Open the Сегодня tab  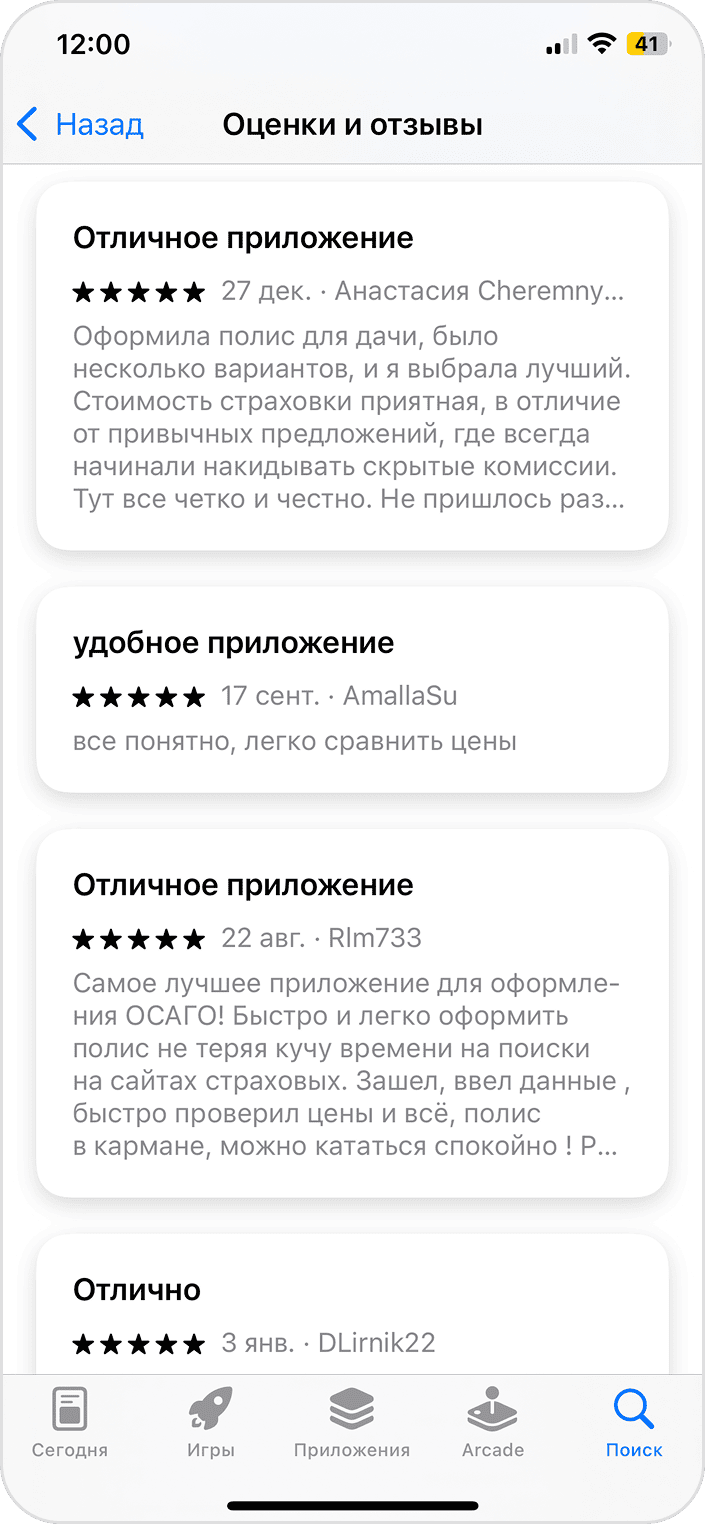point(69,1422)
